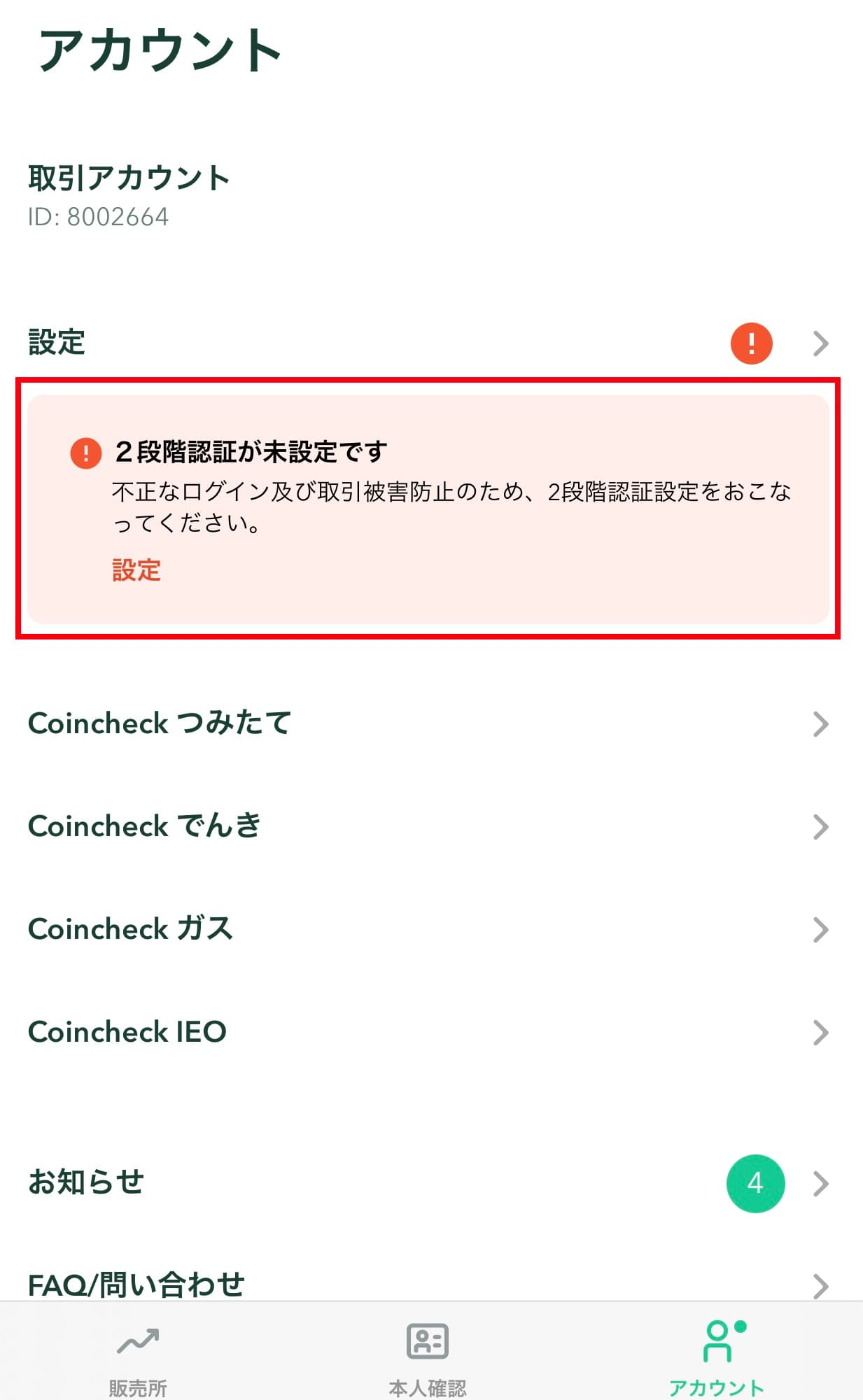The image size is (863, 1400).
Task: Open Coincheck つみたて
Action: [x=431, y=723]
